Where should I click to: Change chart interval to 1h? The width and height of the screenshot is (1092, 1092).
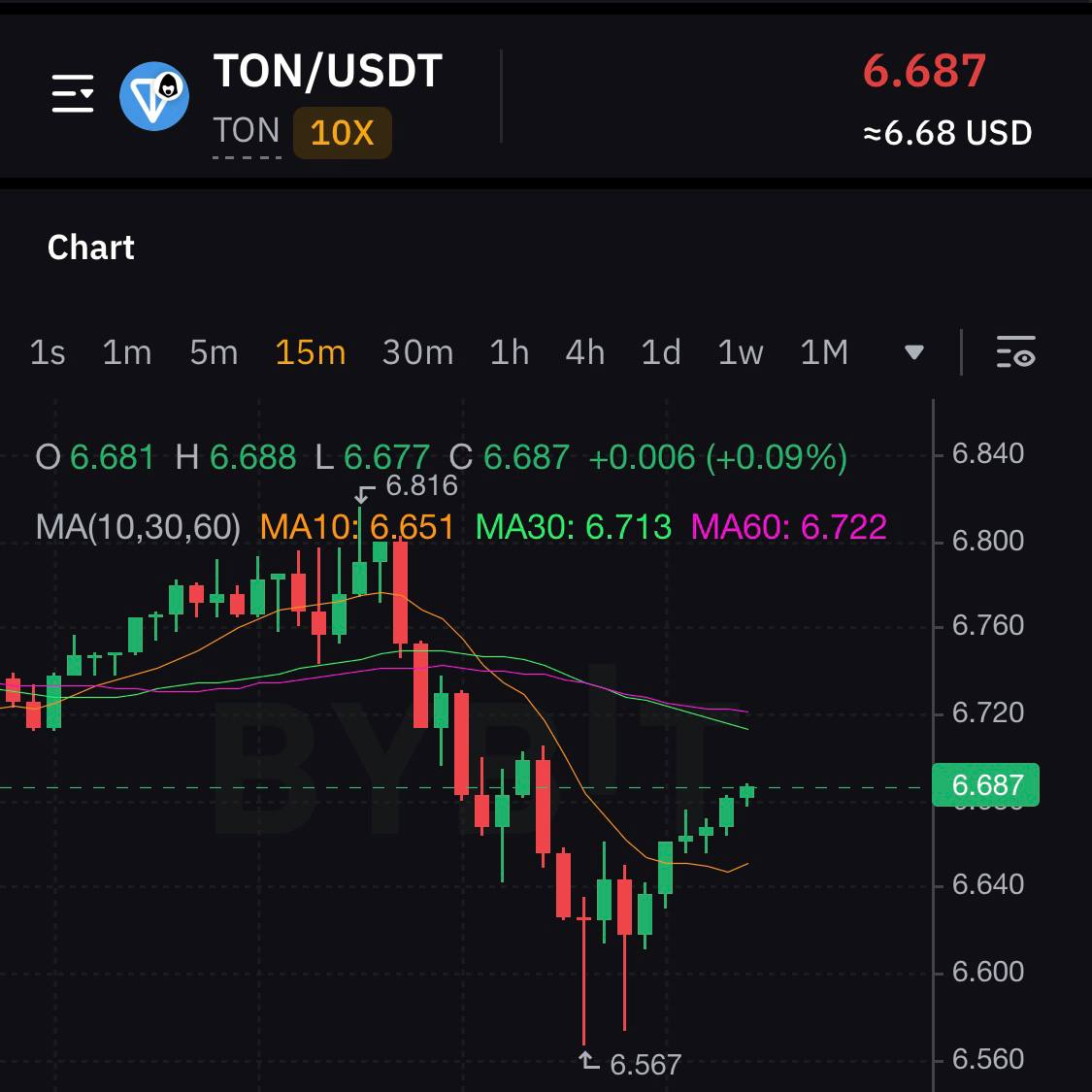(509, 352)
